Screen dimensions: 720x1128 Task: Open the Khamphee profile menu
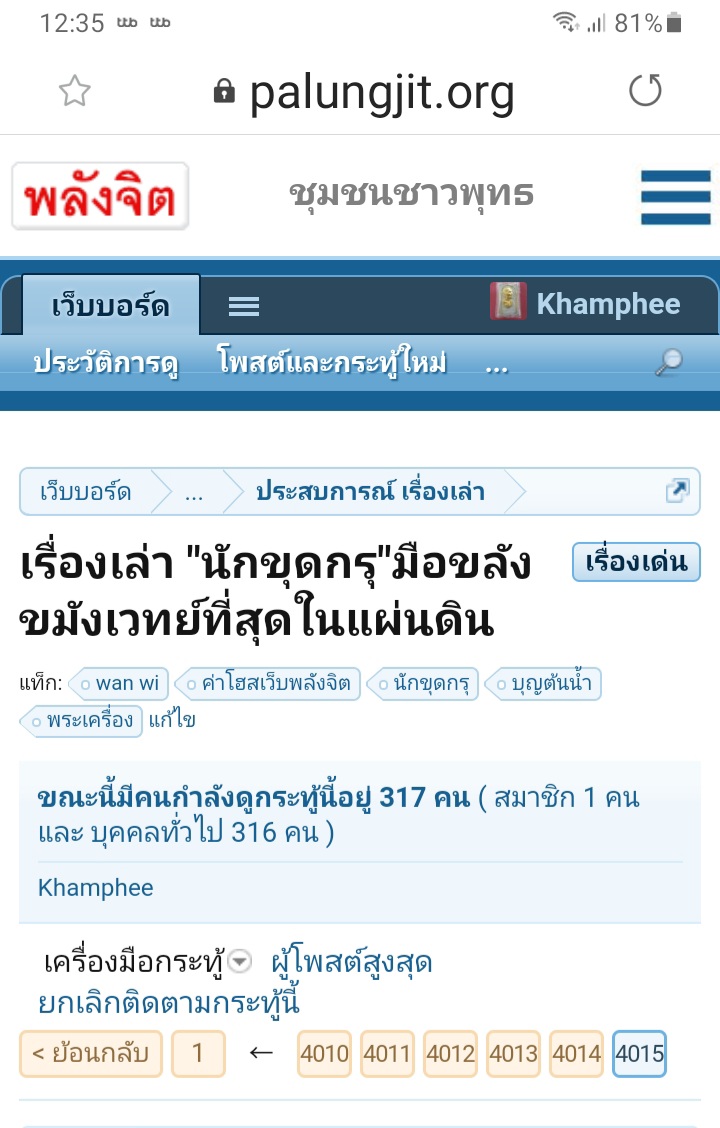click(586, 304)
